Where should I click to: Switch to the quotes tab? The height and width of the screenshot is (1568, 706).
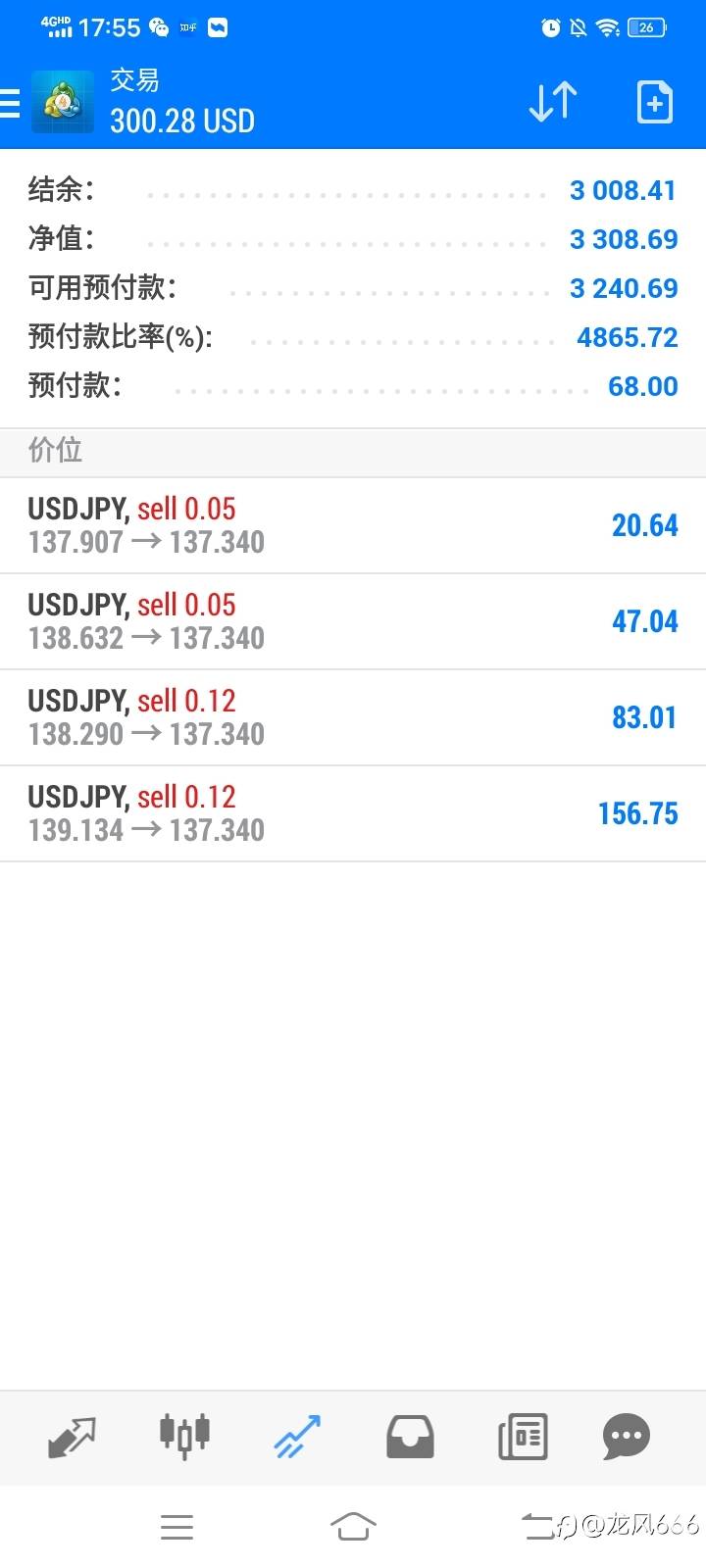click(x=72, y=1437)
